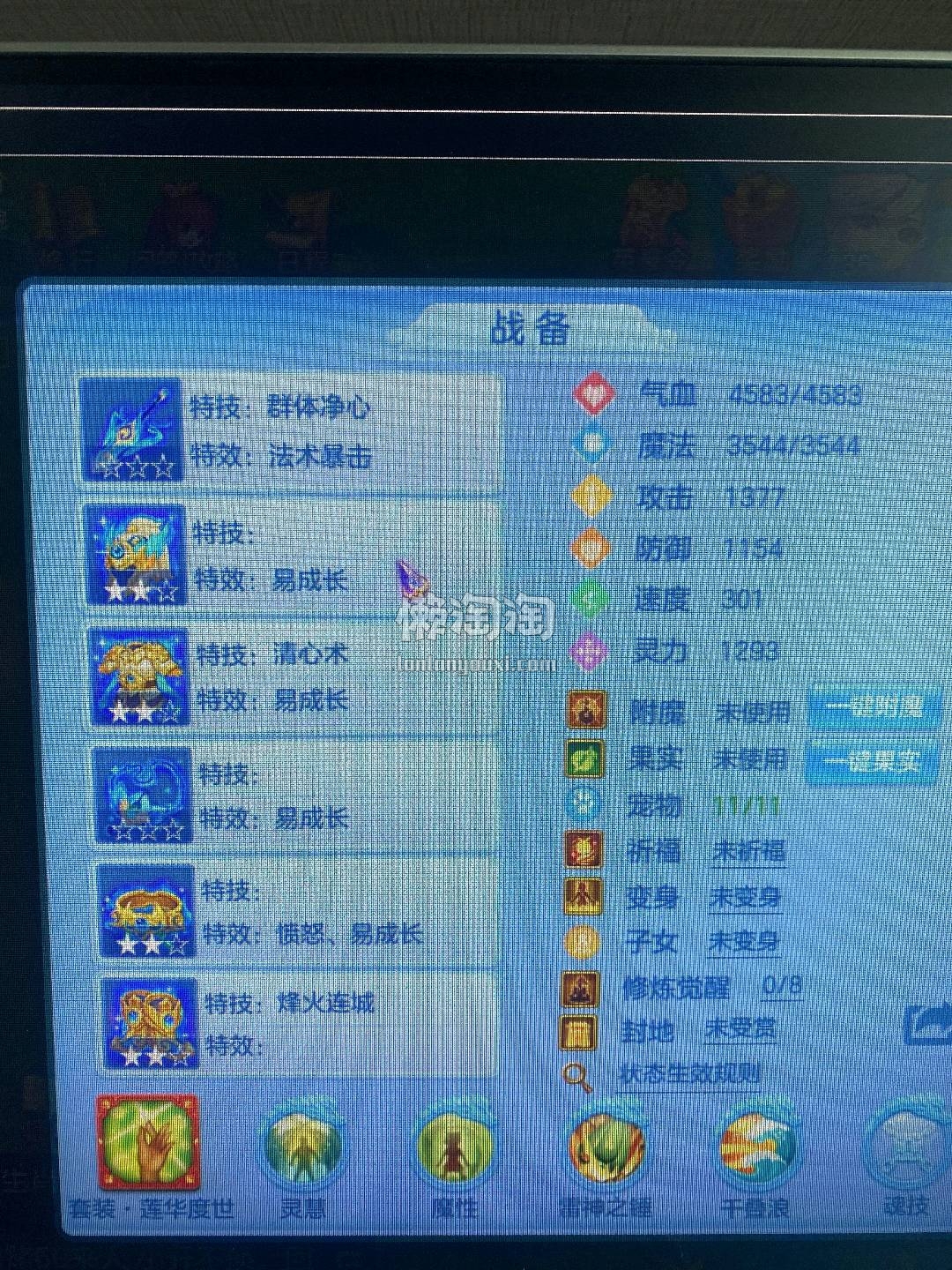Screen dimensions: 952x1270
Task: Open the 未变身 link next to 变身
Action: pyautogui.click(x=745, y=898)
